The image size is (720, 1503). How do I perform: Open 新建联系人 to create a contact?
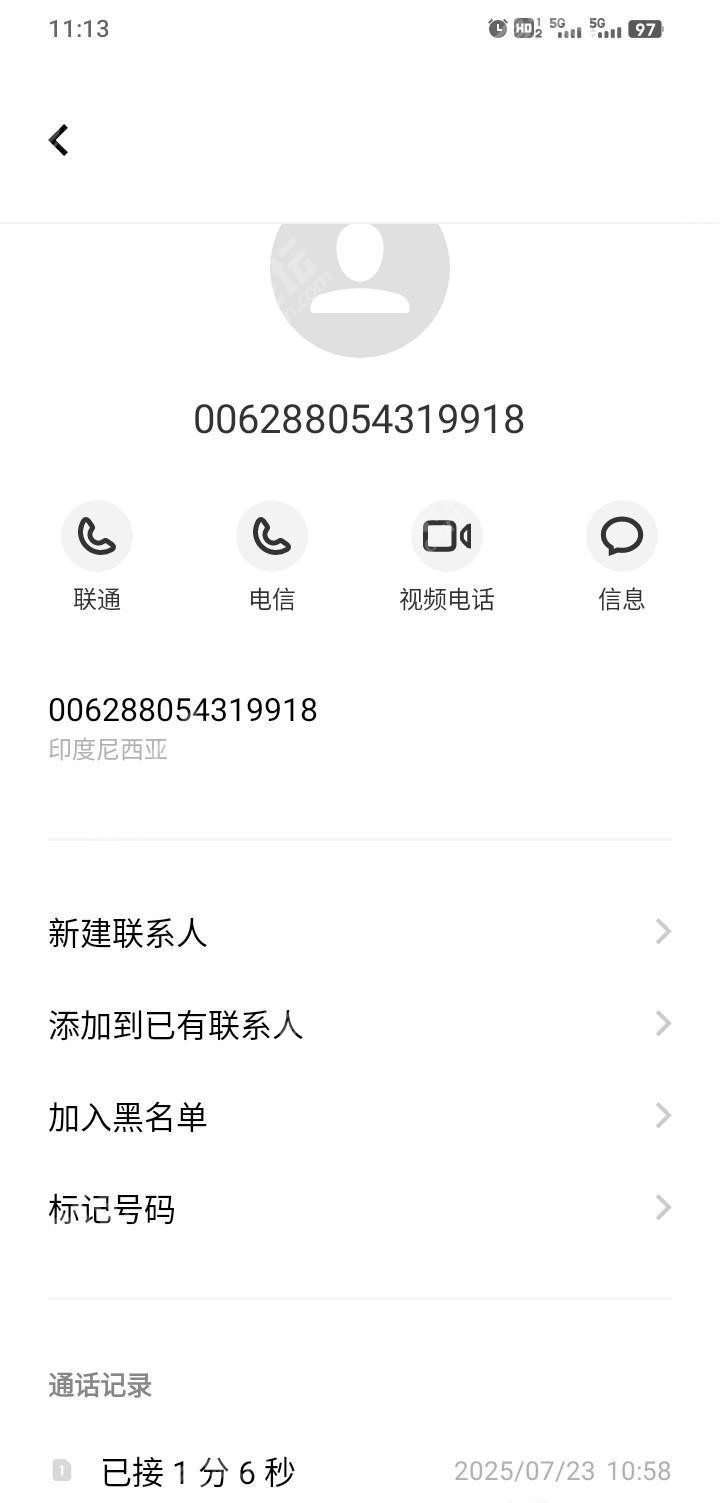[x=360, y=933]
